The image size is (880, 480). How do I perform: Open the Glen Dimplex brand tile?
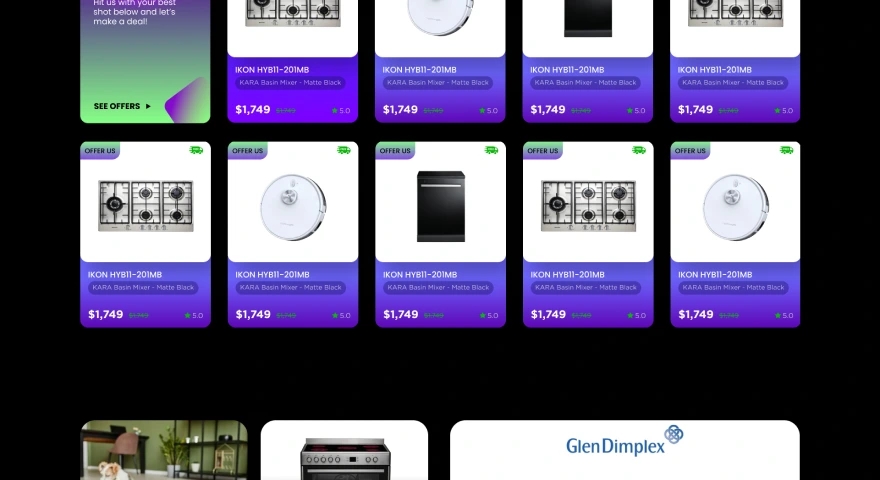pos(624,448)
